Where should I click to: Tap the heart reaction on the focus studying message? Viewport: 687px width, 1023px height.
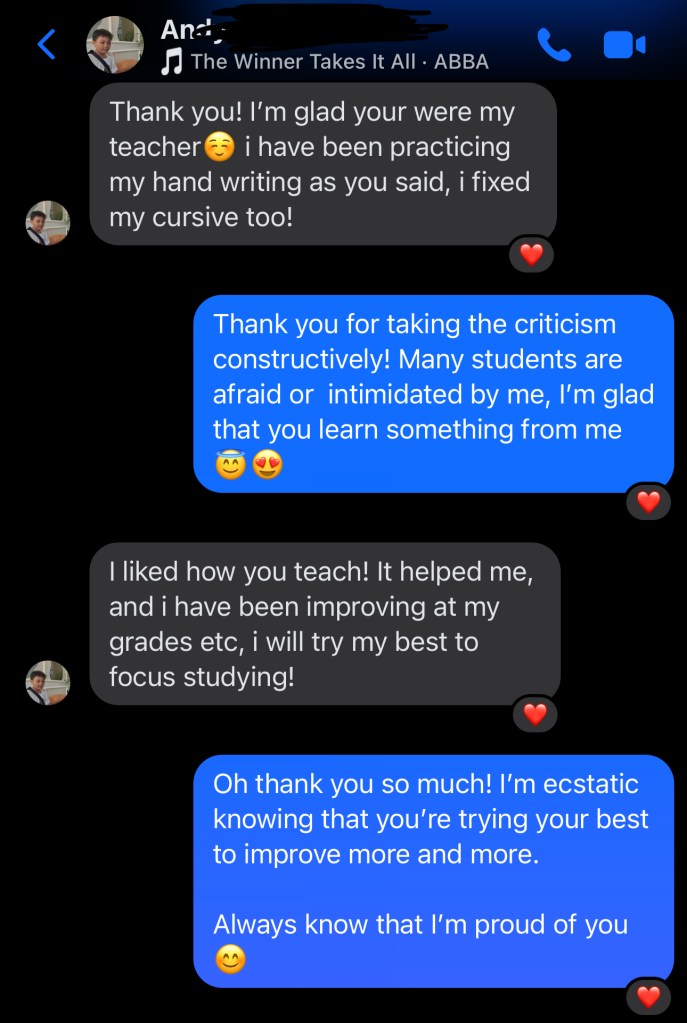point(535,714)
